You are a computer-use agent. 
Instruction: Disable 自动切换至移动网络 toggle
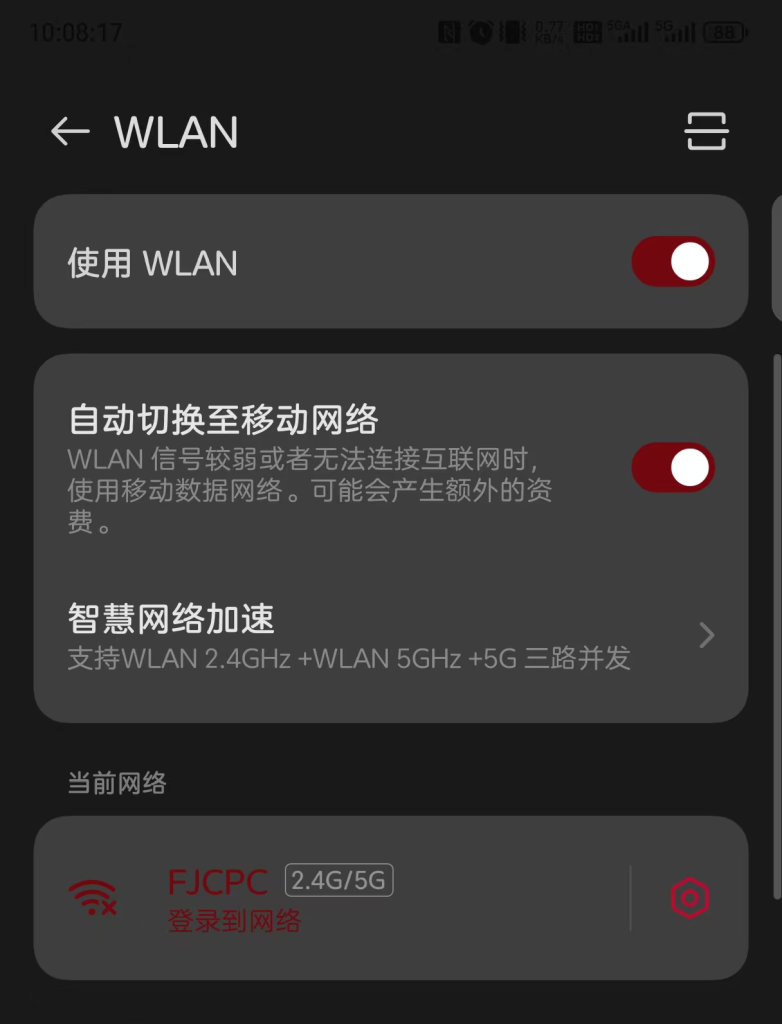click(x=672, y=467)
